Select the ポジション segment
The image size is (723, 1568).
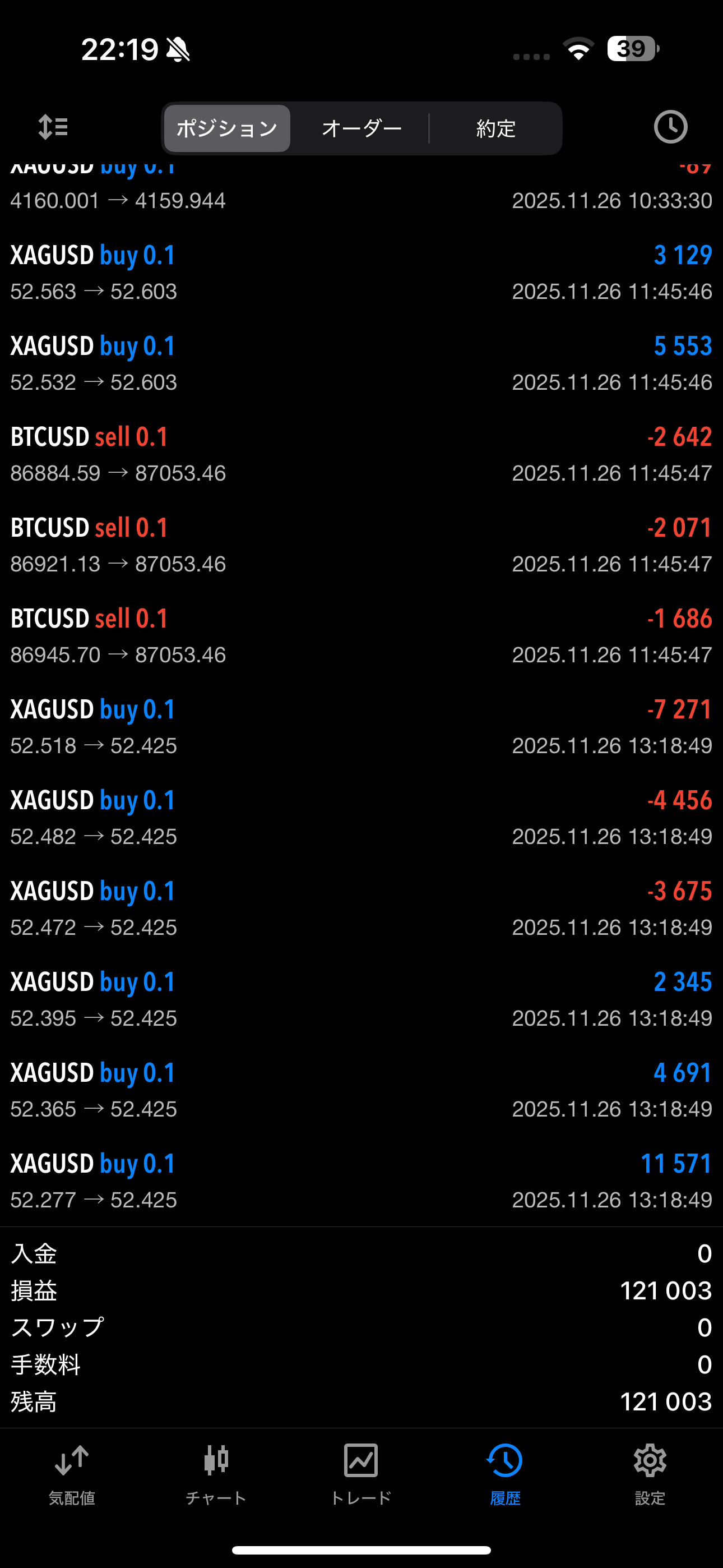pyautogui.click(x=227, y=128)
